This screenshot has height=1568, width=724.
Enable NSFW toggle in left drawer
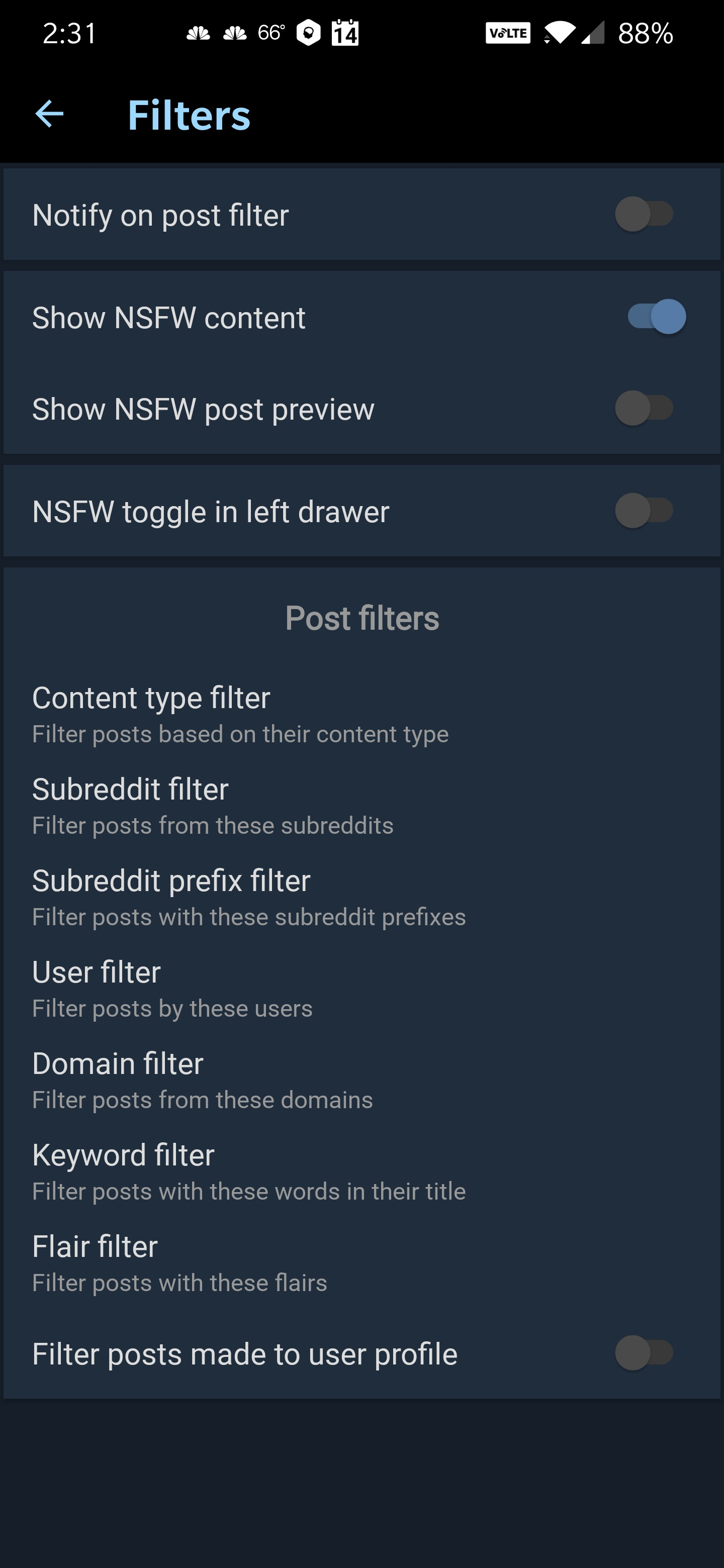point(645,511)
